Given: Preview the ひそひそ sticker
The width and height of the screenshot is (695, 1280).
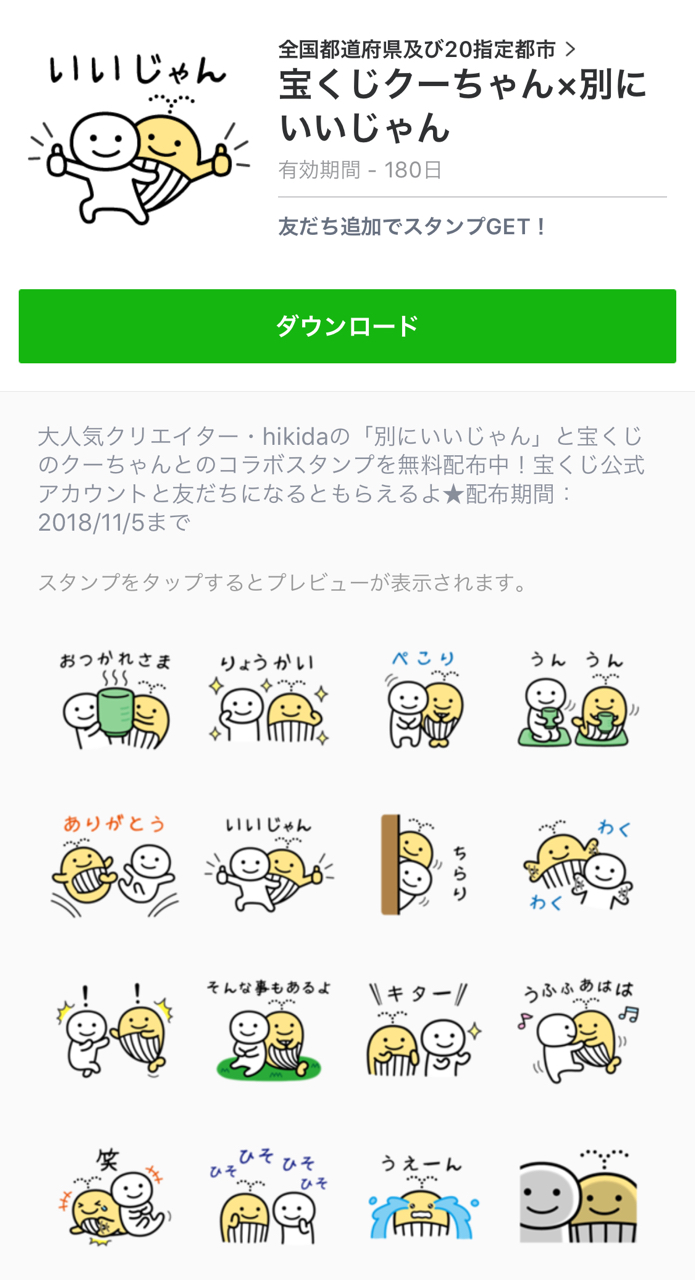Looking at the screenshot, I should (269, 1195).
